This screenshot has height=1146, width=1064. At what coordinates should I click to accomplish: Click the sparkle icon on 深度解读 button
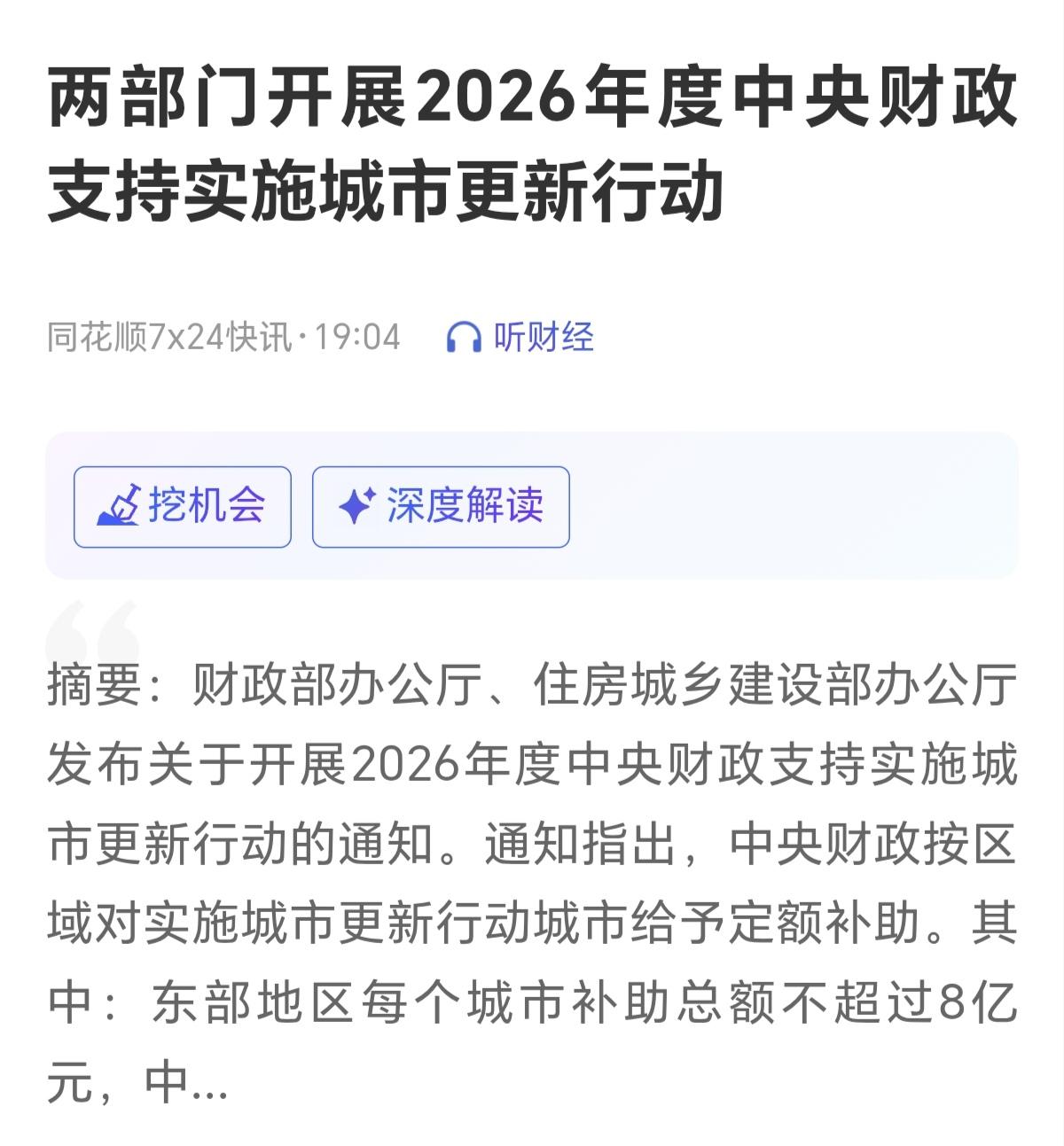coord(358,505)
